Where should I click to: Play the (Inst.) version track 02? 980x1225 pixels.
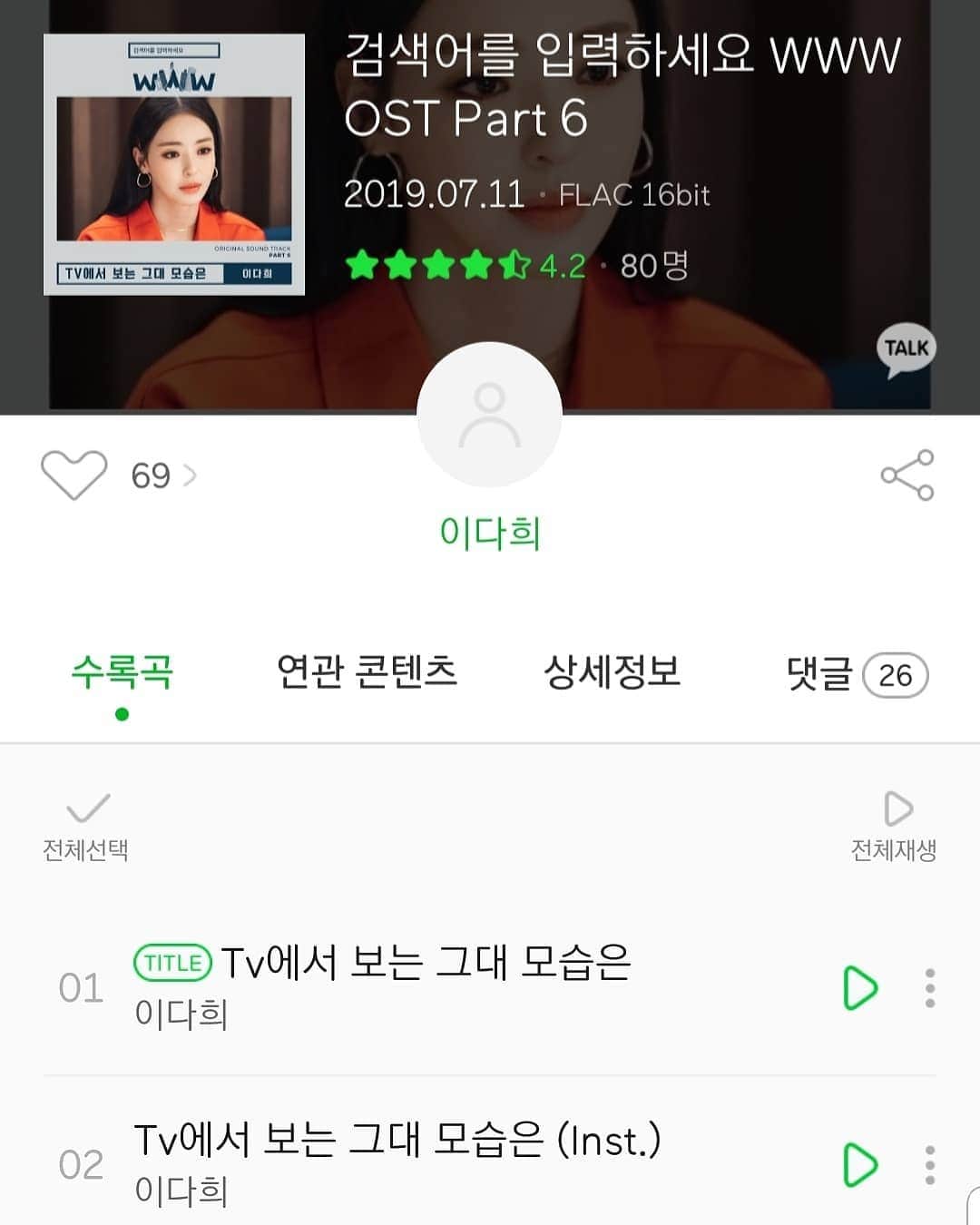pyautogui.click(x=860, y=1165)
